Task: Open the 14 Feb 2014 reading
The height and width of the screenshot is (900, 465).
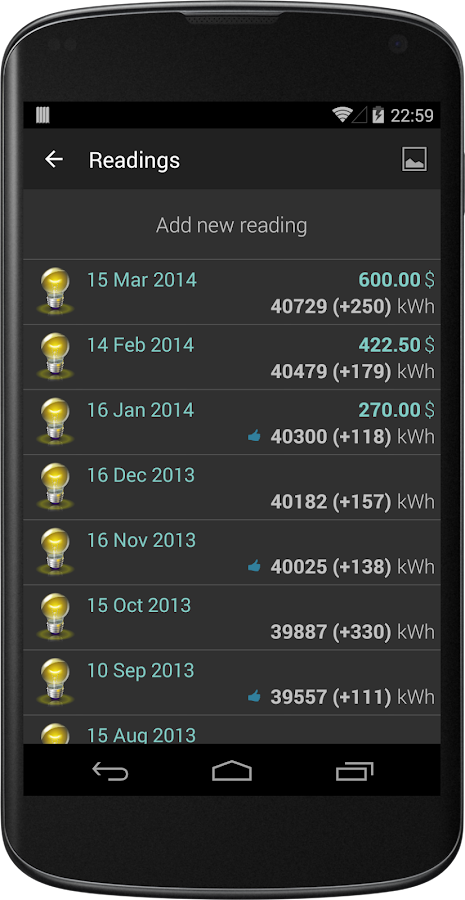Action: 232,357
